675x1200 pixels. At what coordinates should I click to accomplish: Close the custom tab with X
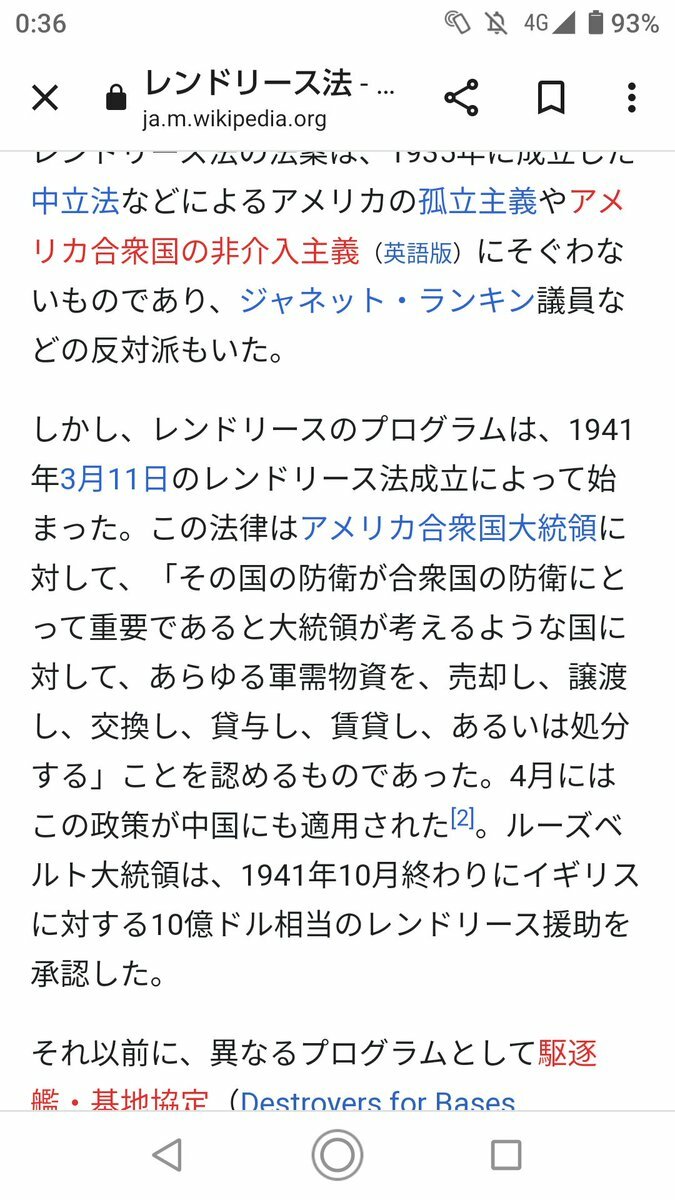[x=45, y=98]
